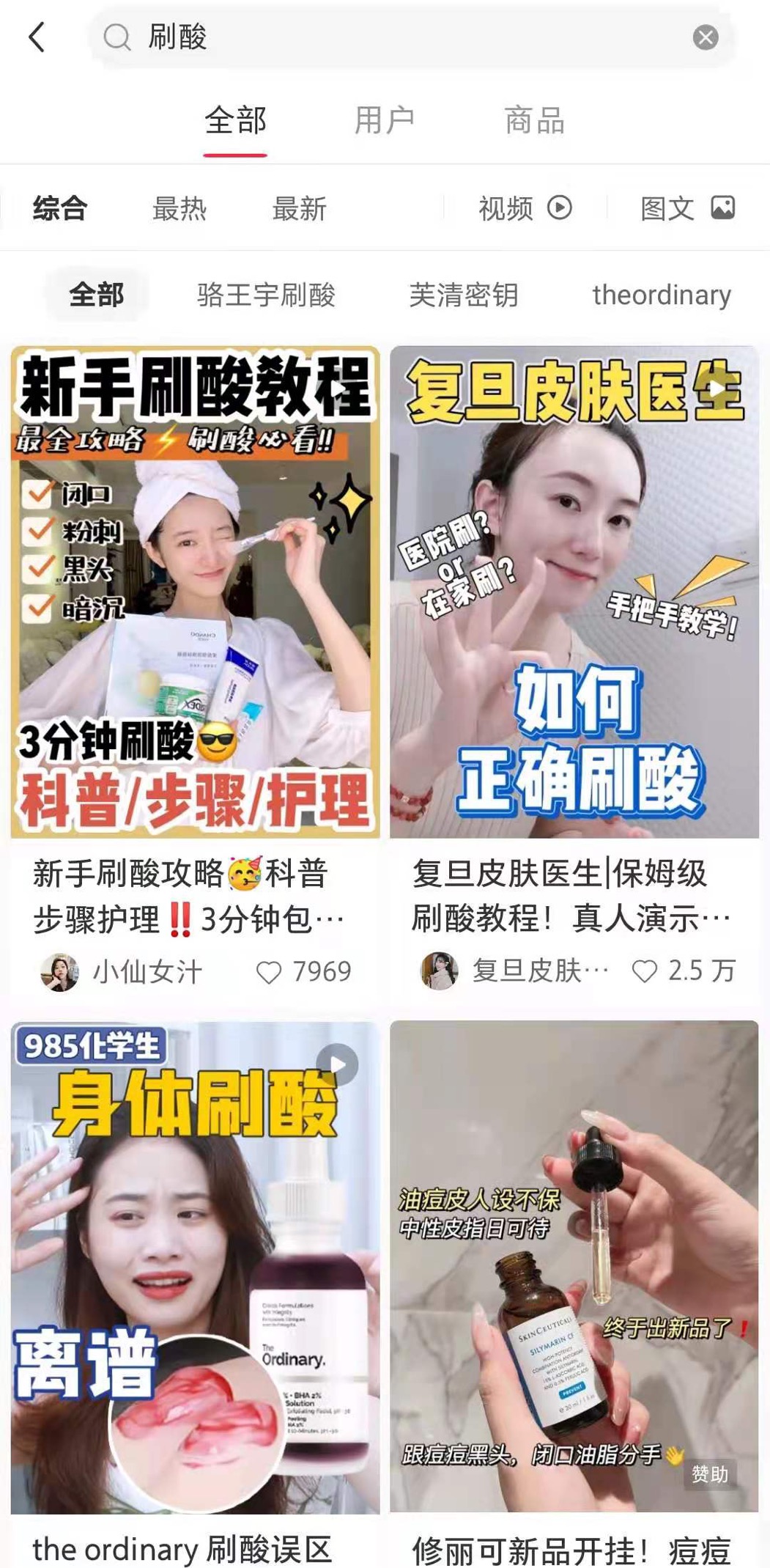Open the 复旦皮肤医生 保姆级刷酸教程 video
The width and height of the screenshot is (770, 1568).
click(x=574, y=592)
